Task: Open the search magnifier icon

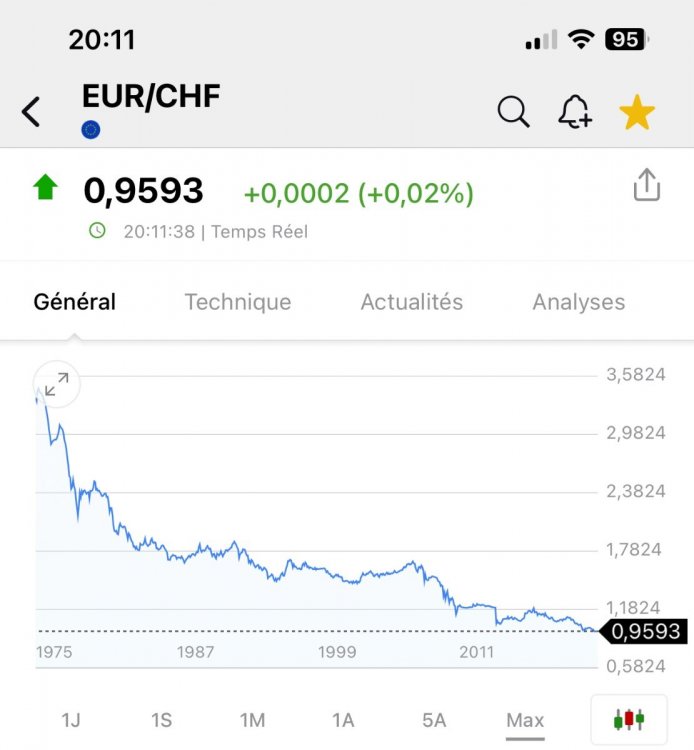Action: [513, 112]
